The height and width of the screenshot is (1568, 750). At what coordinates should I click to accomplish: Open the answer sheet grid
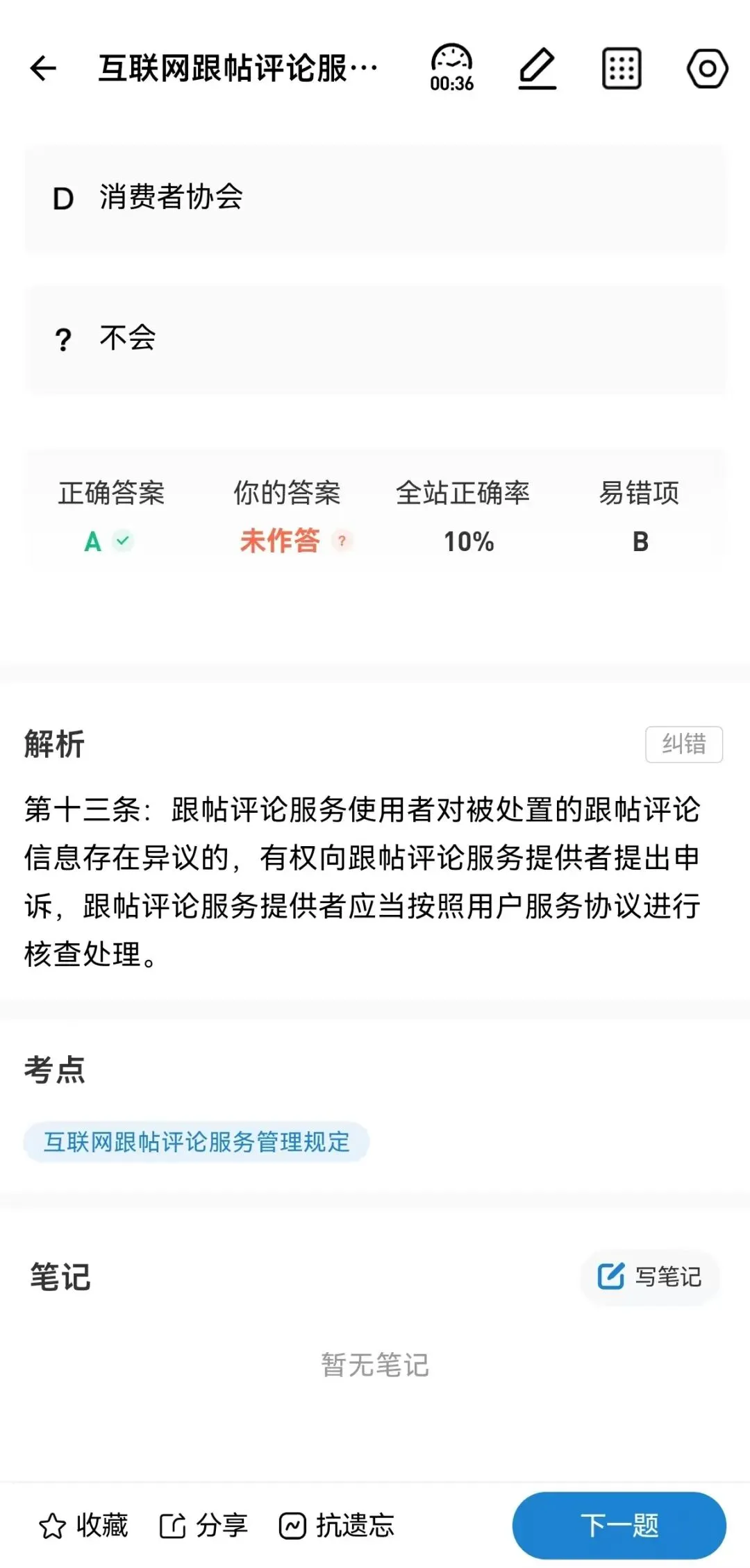click(x=621, y=68)
